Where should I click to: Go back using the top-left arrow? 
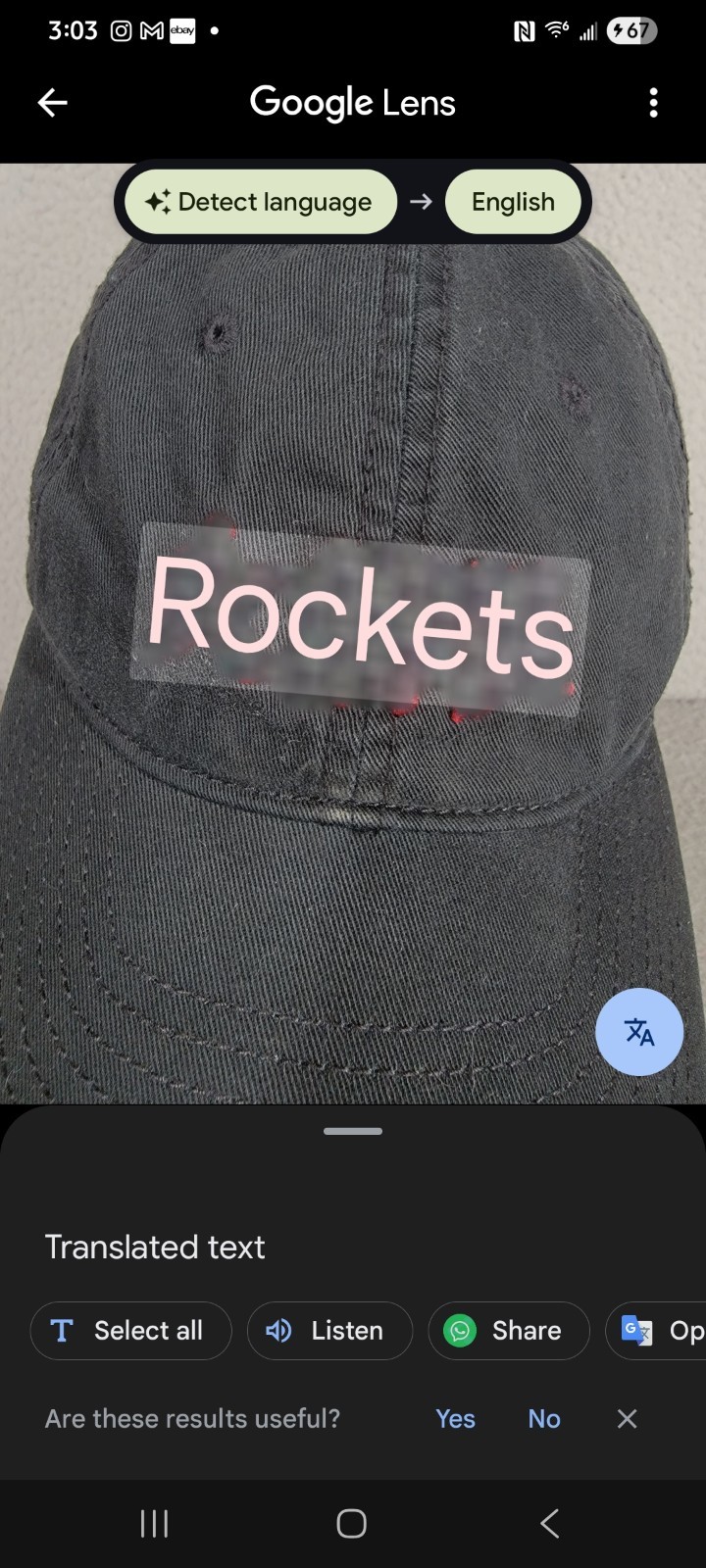53,103
